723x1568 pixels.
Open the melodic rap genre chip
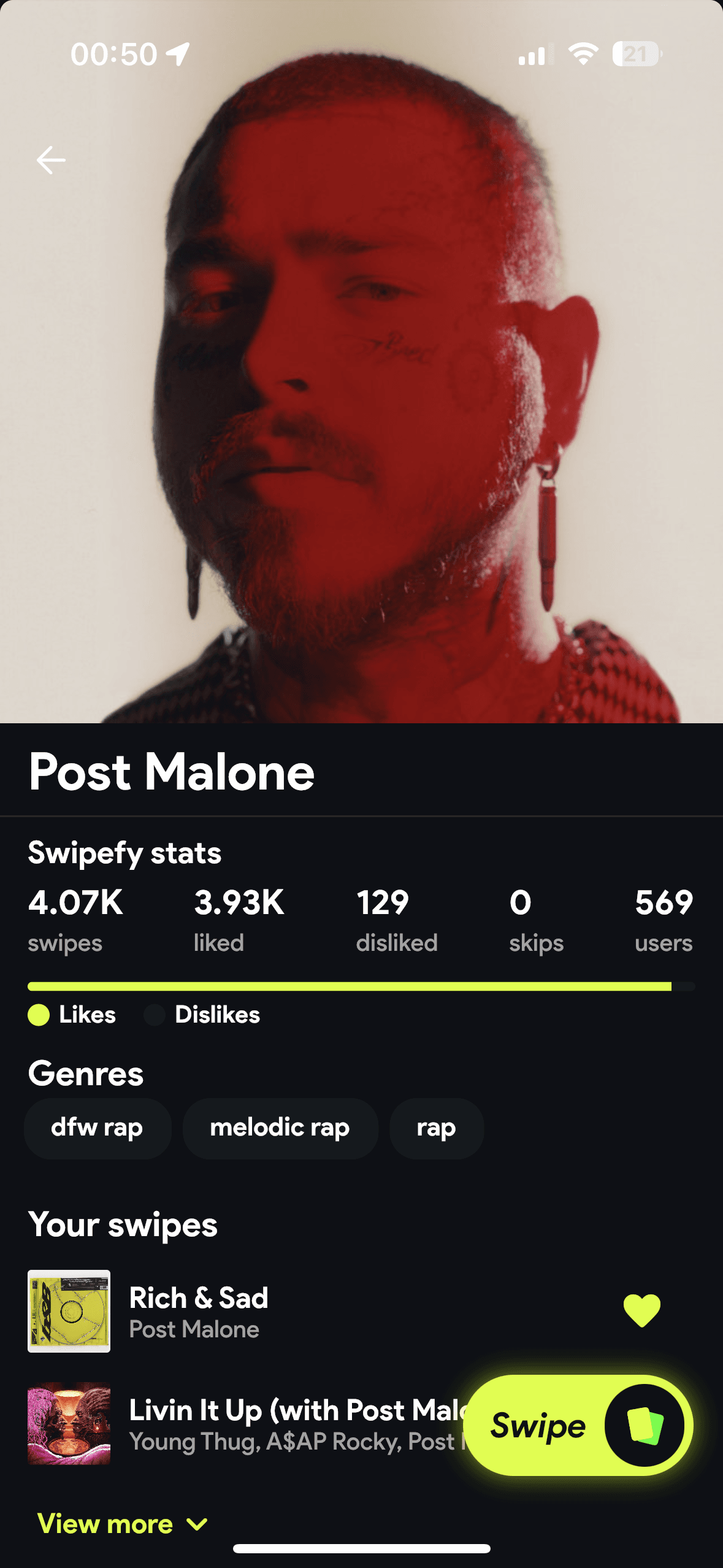[280, 1128]
